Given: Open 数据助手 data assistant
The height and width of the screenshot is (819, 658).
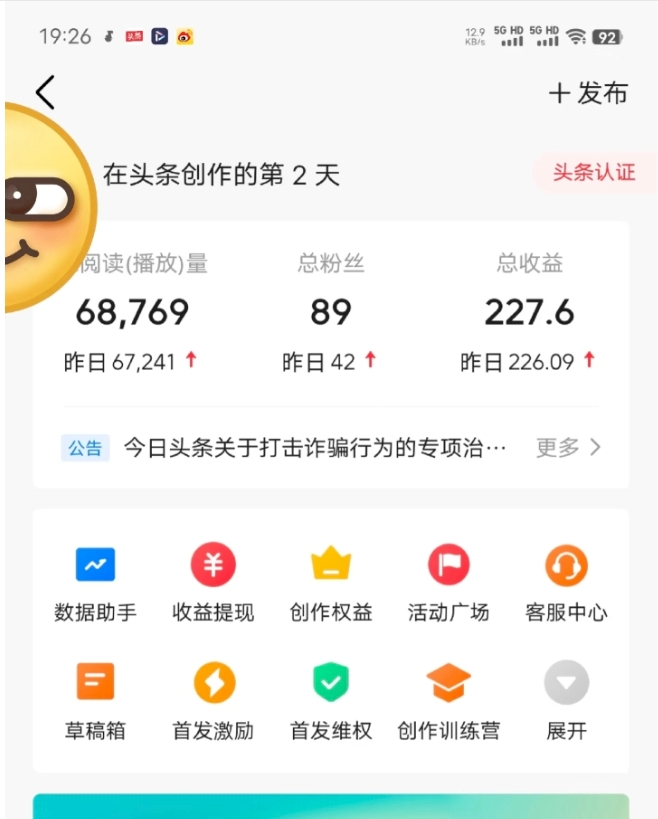Looking at the screenshot, I should pos(95,584).
